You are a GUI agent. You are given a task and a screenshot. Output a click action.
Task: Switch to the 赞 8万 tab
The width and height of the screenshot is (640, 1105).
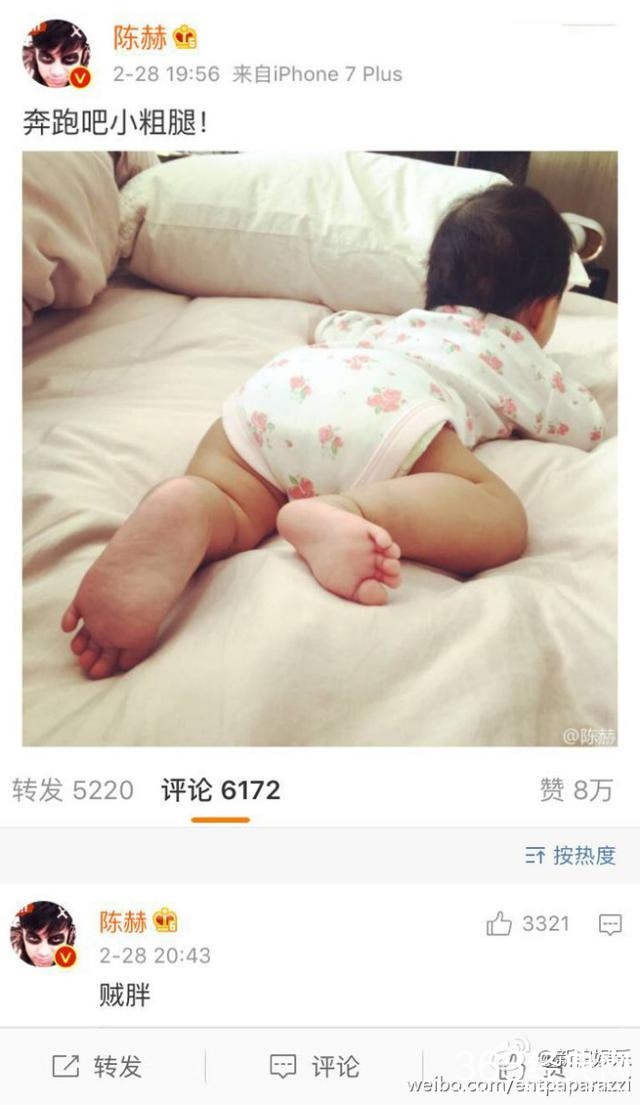click(576, 790)
